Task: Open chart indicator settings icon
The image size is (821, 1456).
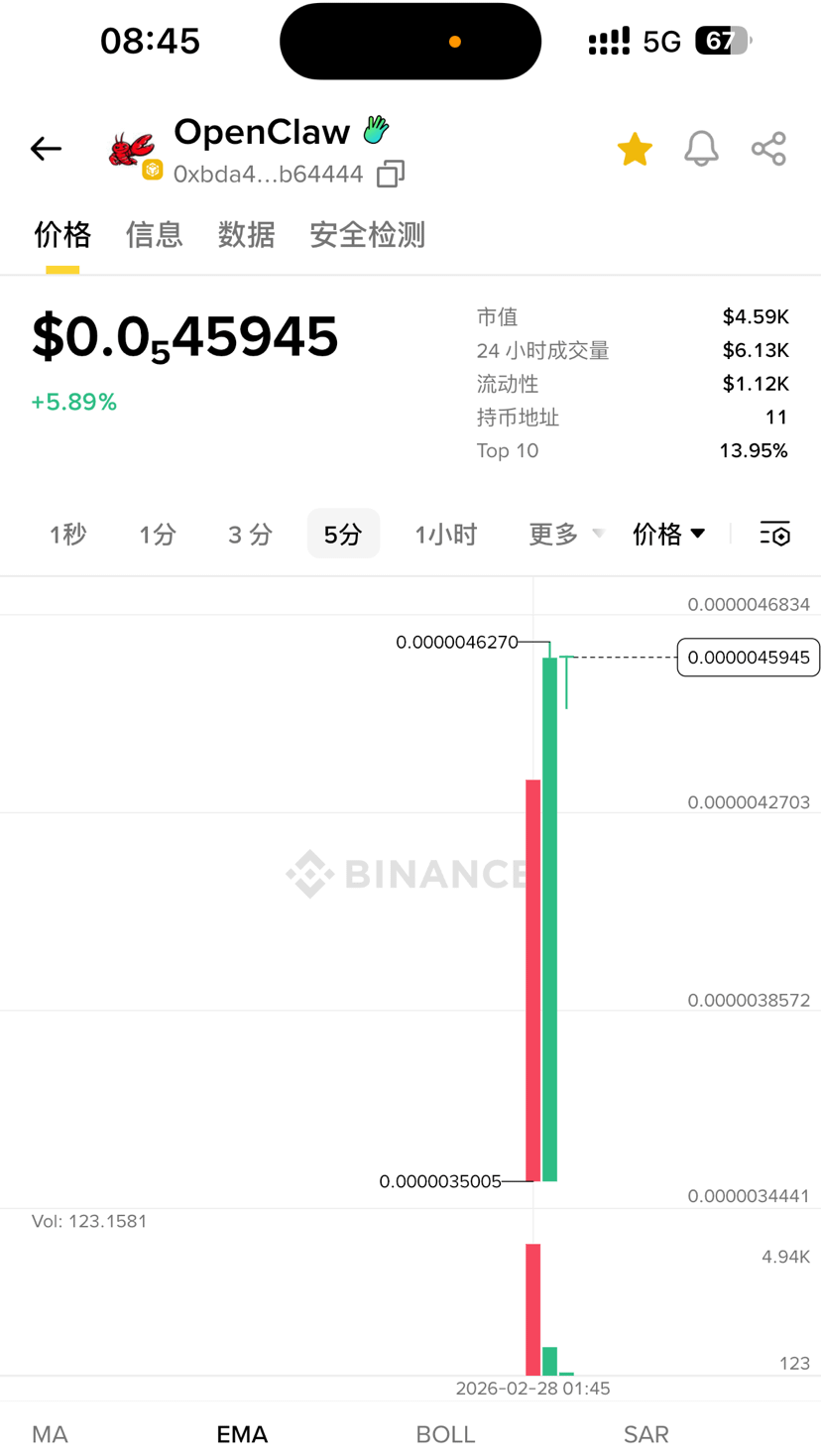Action: pyautogui.click(x=774, y=535)
